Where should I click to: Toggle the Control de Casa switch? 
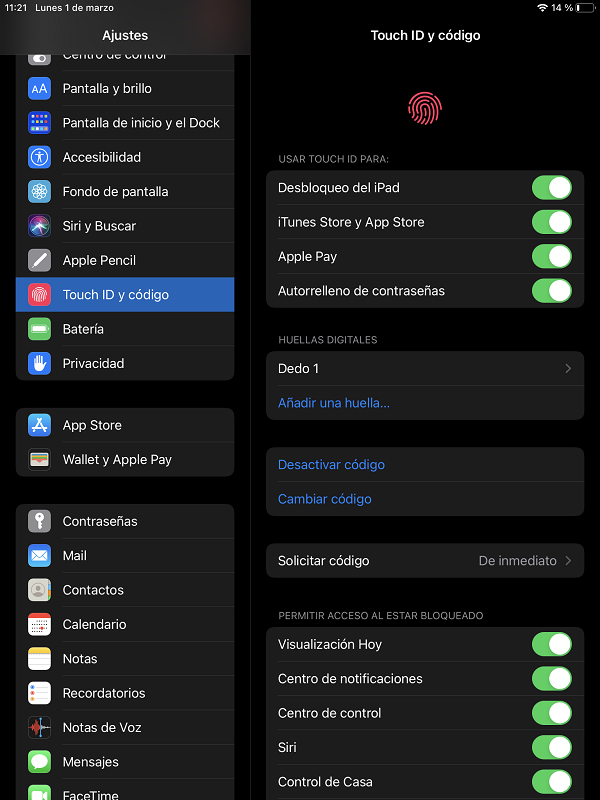(x=551, y=782)
